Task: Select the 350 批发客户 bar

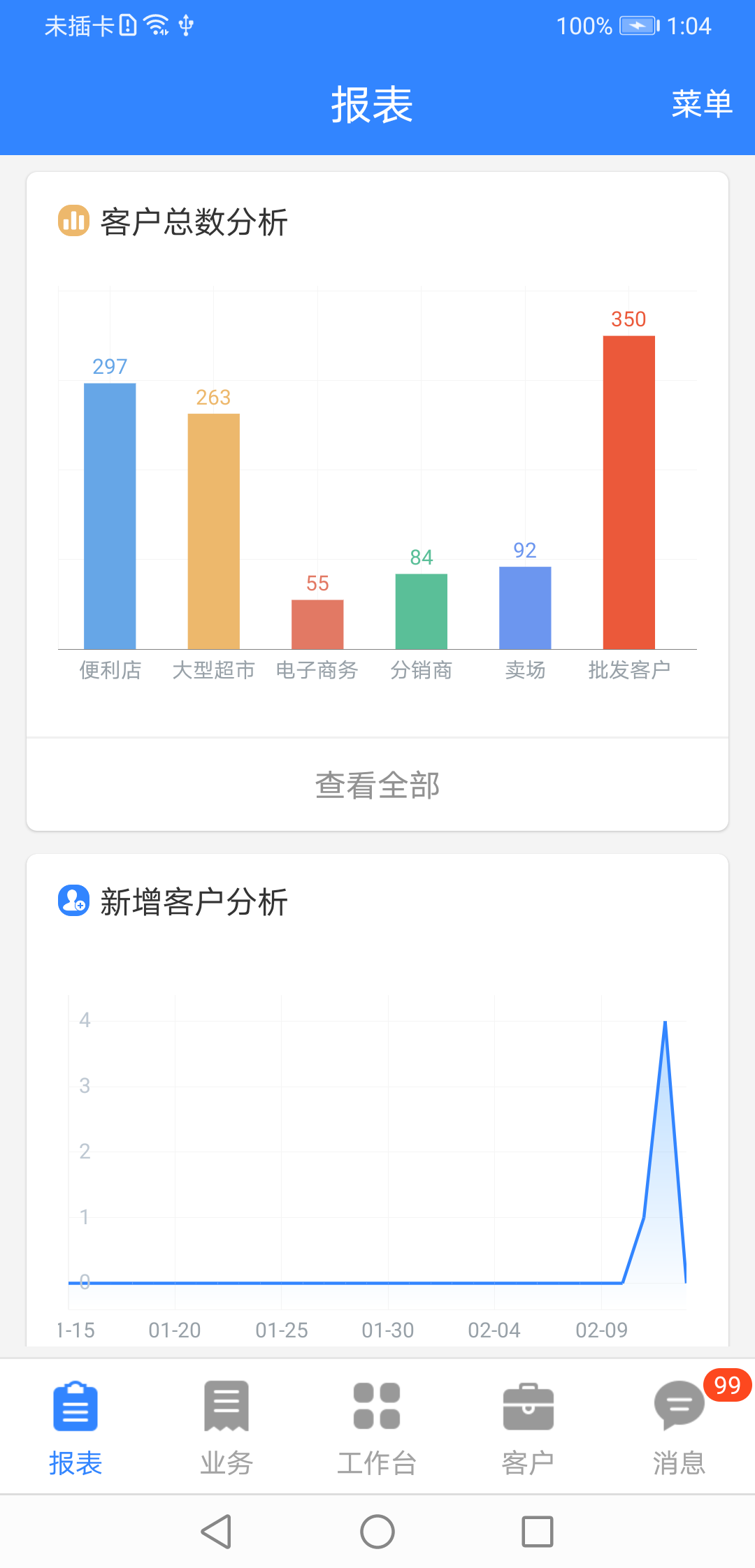Action: click(628, 489)
